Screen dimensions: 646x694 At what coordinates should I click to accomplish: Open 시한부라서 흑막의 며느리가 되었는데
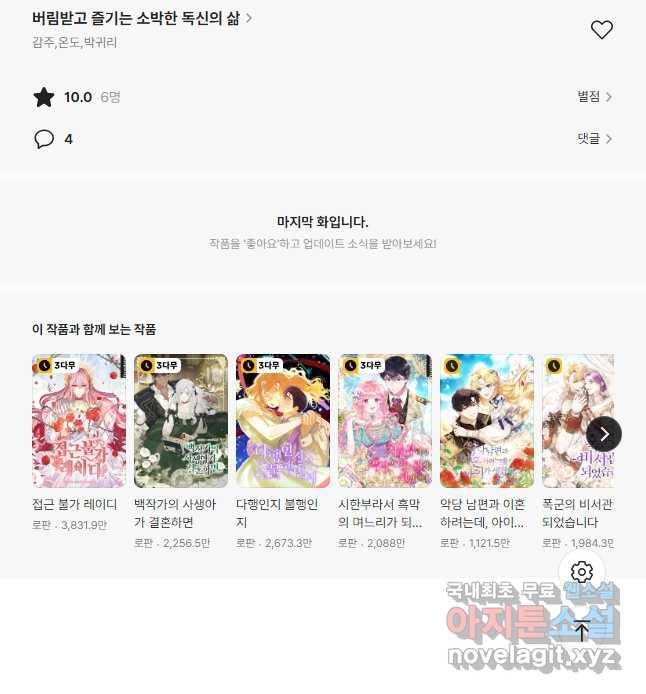tap(385, 421)
